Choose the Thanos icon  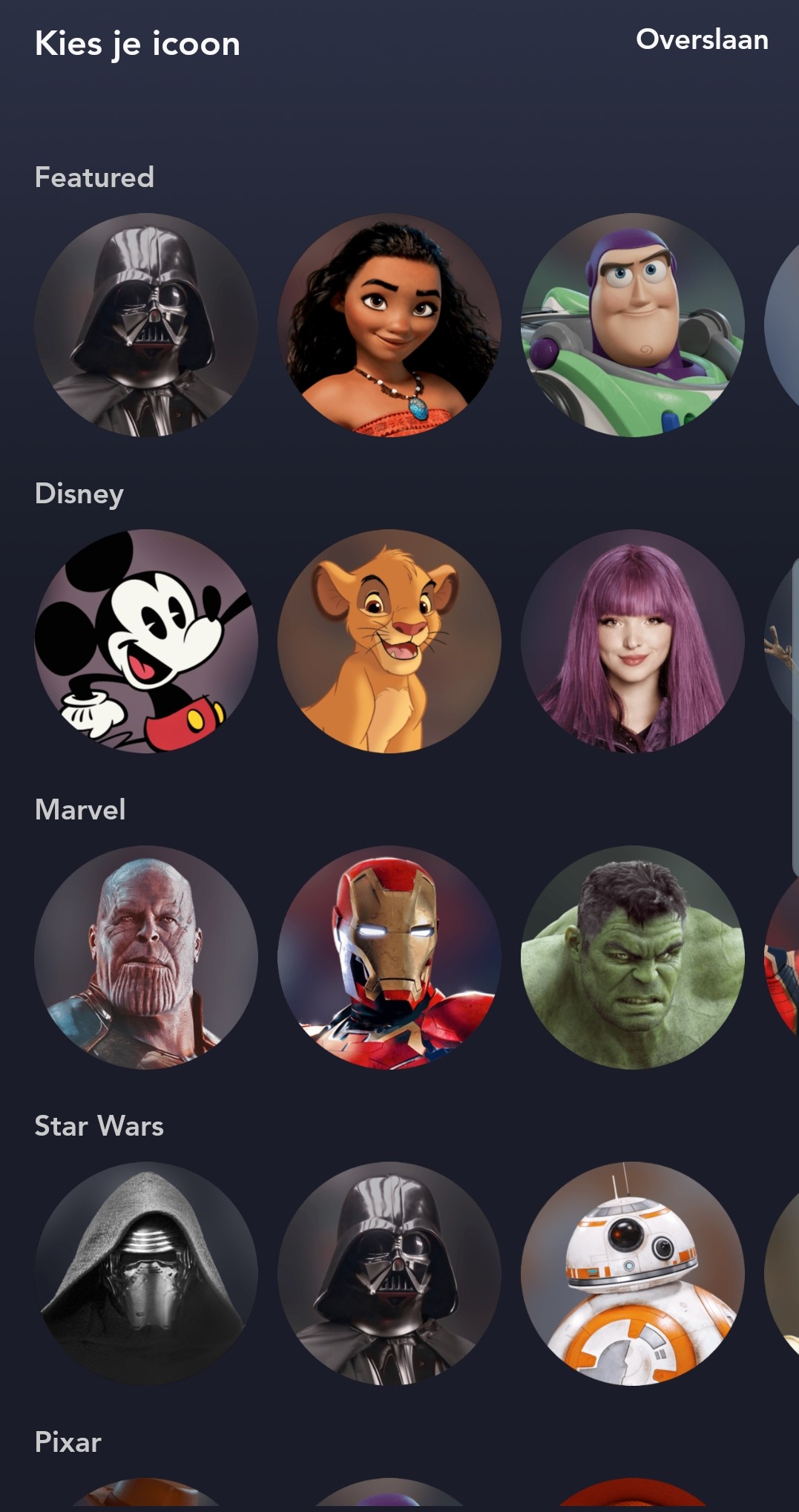(146, 958)
